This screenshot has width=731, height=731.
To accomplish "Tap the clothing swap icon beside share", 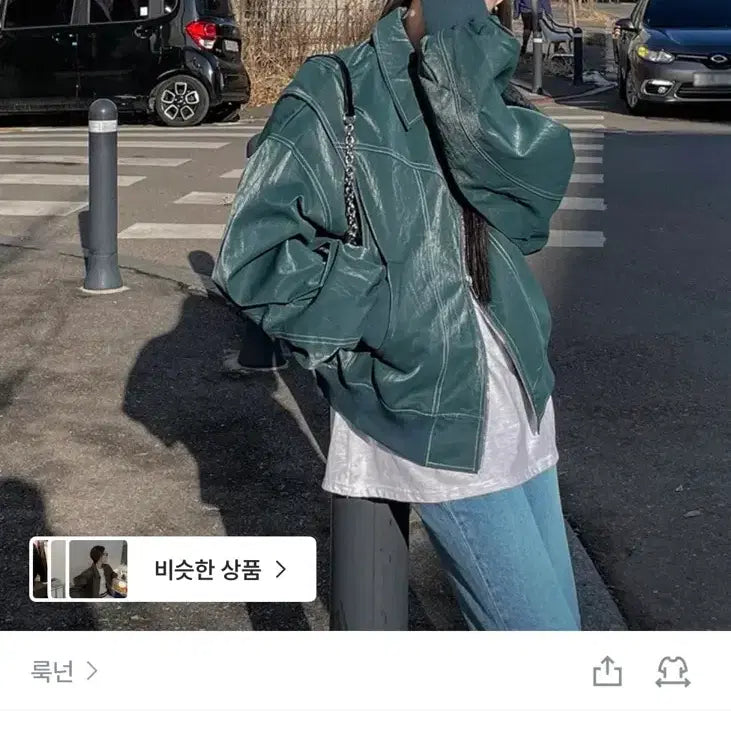I will [x=673, y=672].
